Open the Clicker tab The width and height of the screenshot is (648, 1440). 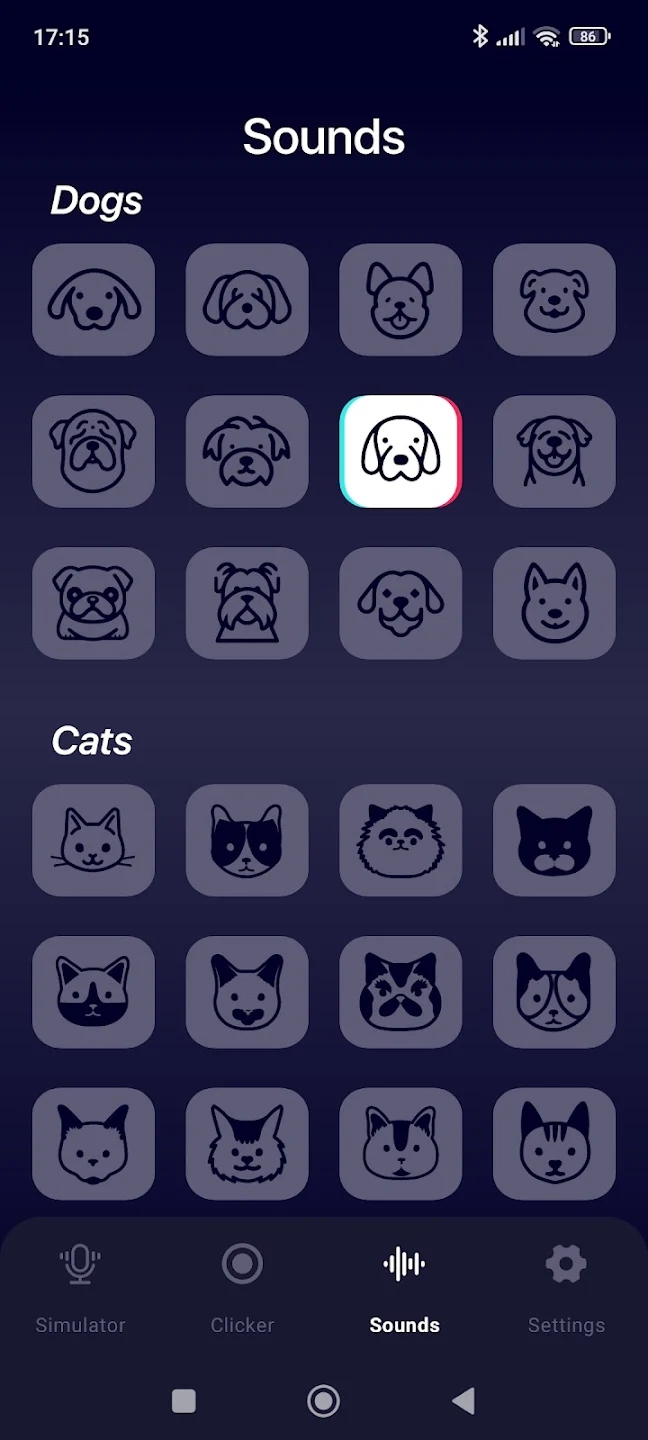(242, 1288)
